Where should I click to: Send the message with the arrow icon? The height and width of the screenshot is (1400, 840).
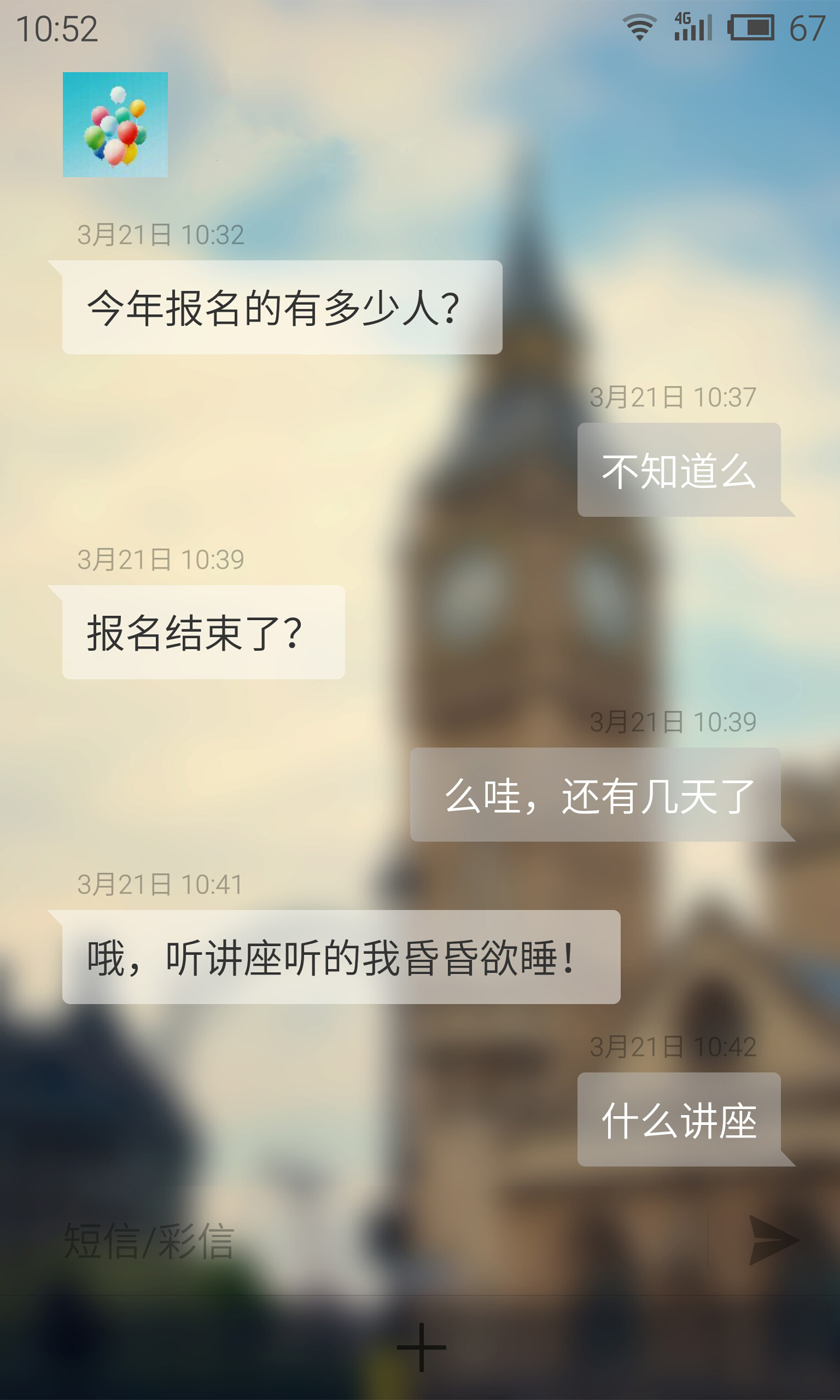773,1240
